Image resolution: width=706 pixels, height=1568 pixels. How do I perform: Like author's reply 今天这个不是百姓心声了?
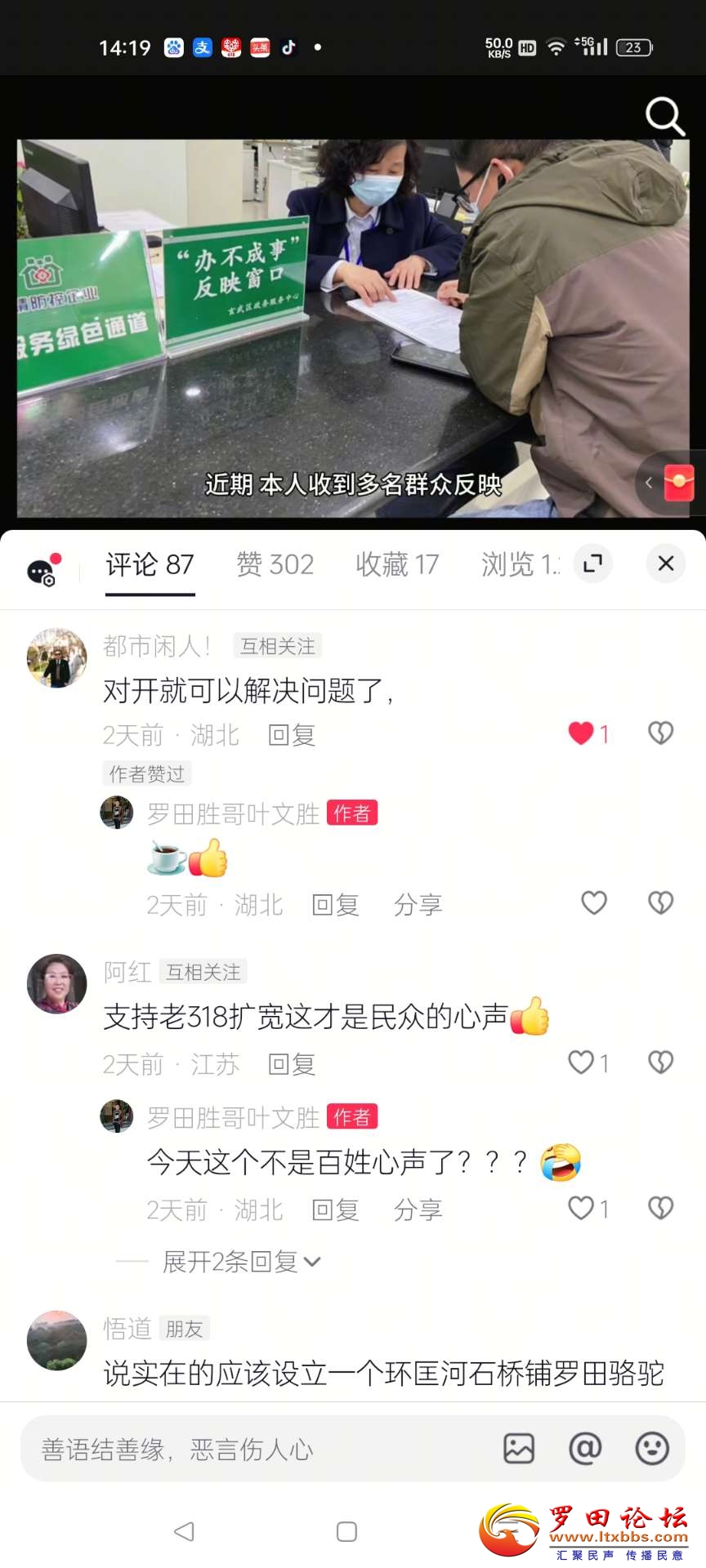(581, 1208)
